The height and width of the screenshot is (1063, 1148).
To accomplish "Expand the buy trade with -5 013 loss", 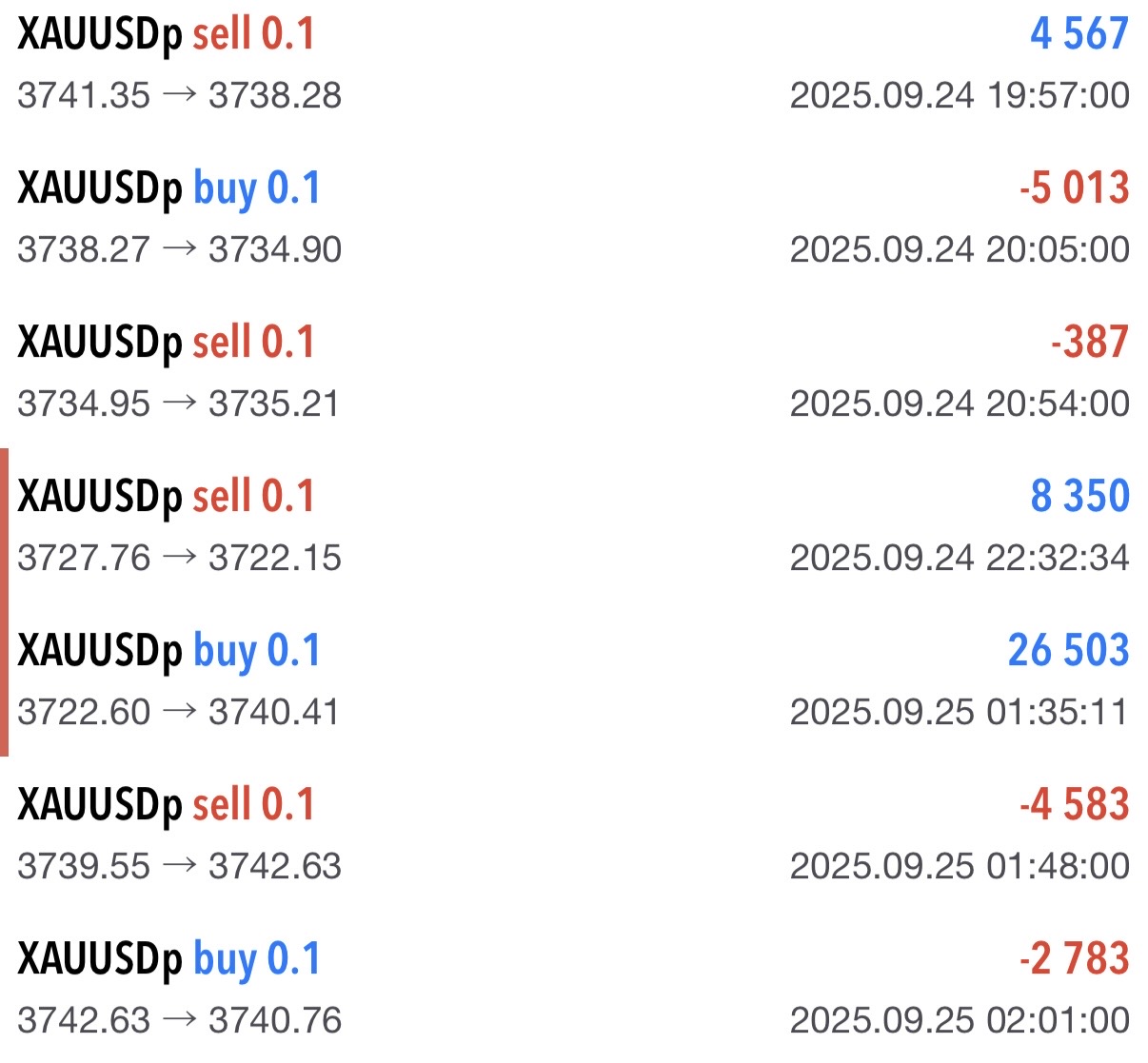I will (x=573, y=218).
